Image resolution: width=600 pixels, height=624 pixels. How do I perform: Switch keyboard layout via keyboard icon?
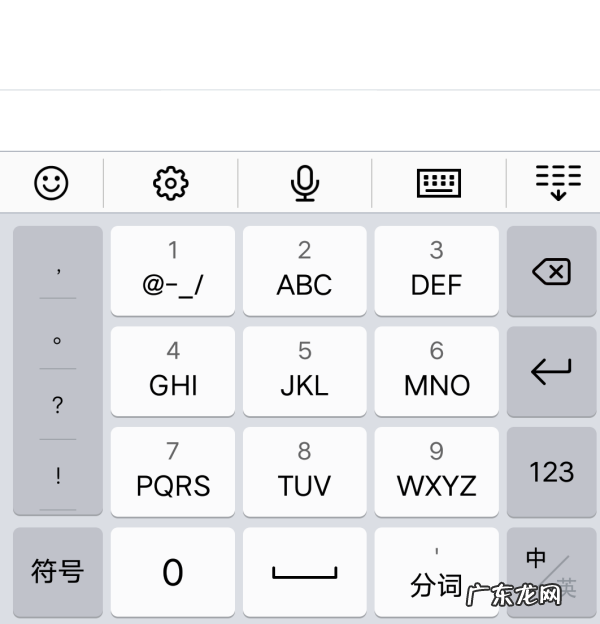(x=438, y=183)
